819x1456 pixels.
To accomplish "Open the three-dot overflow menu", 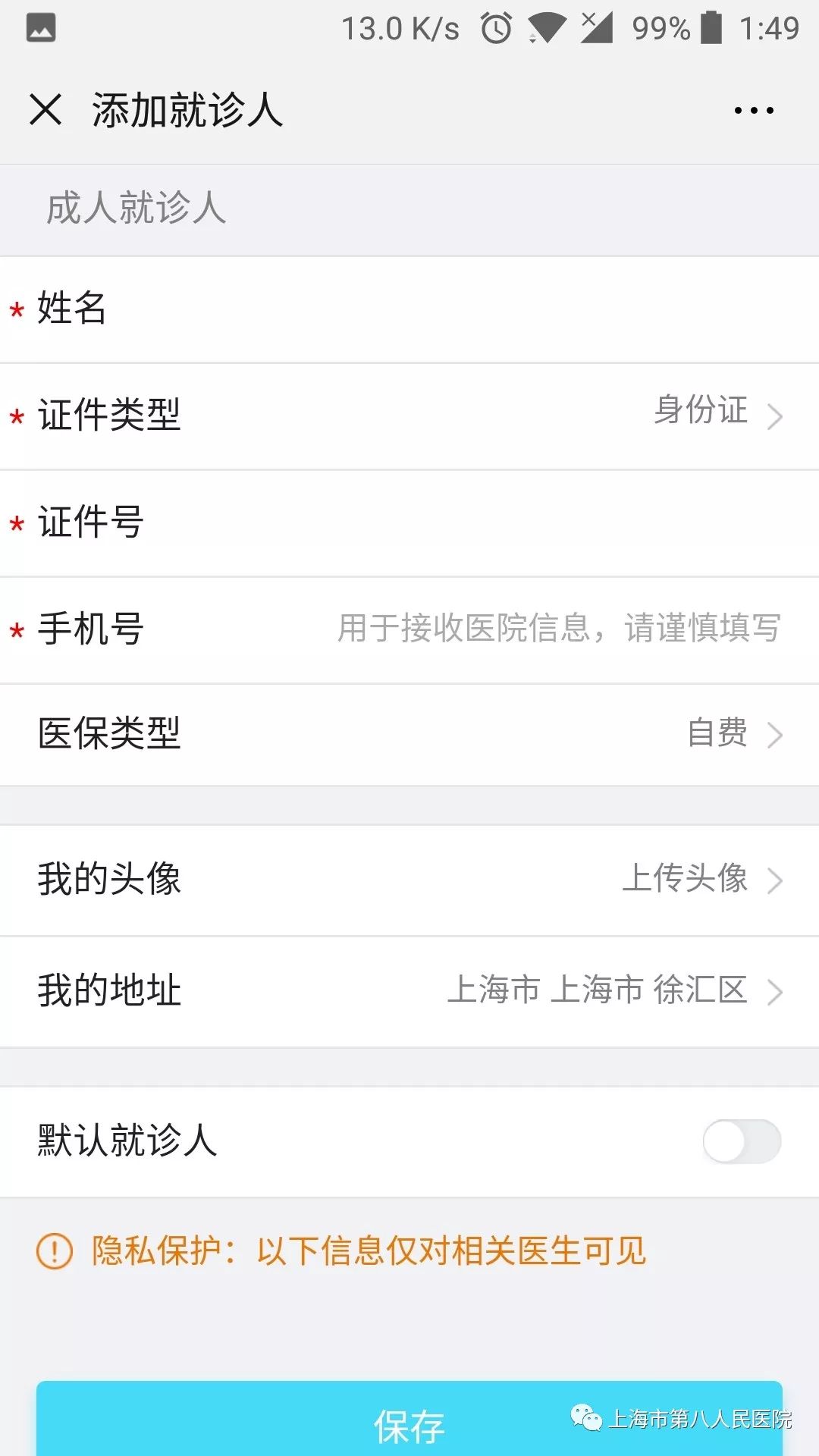I will (754, 111).
